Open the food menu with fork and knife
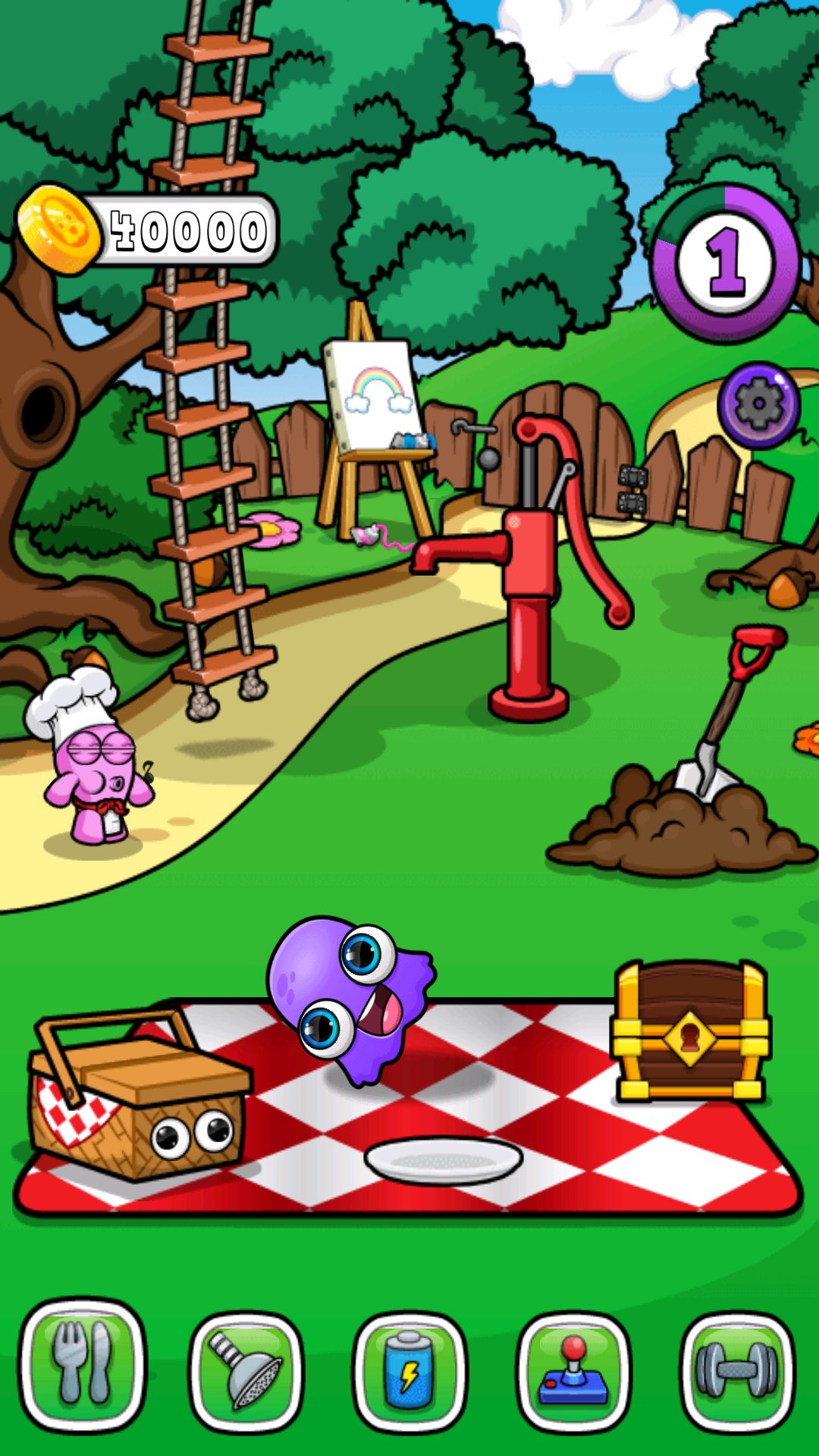Screen dimensions: 819x1456 click(x=83, y=1366)
